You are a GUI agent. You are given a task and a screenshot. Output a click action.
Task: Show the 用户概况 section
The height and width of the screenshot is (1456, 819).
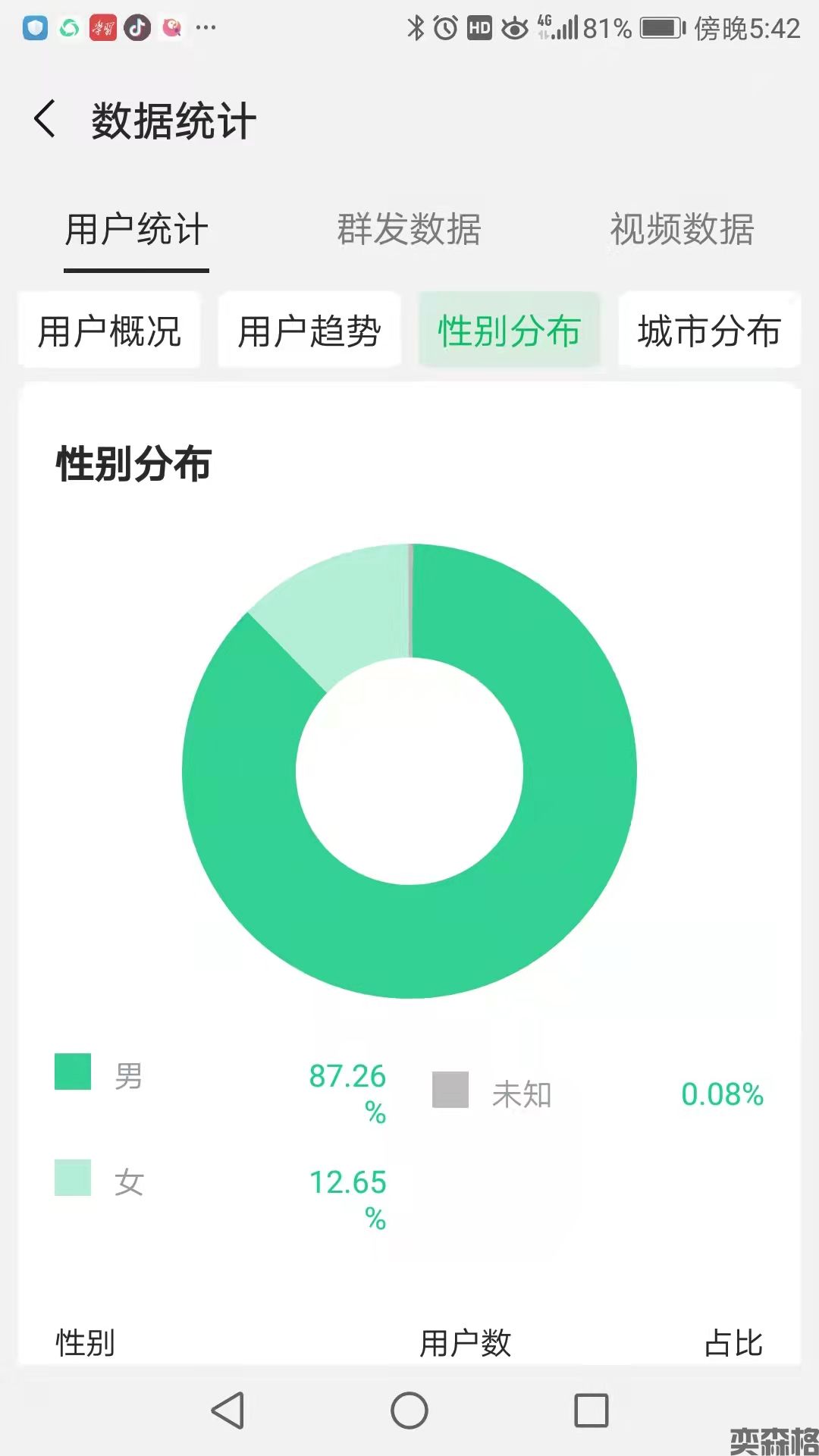pyautogui.click(x=110, y=331)
